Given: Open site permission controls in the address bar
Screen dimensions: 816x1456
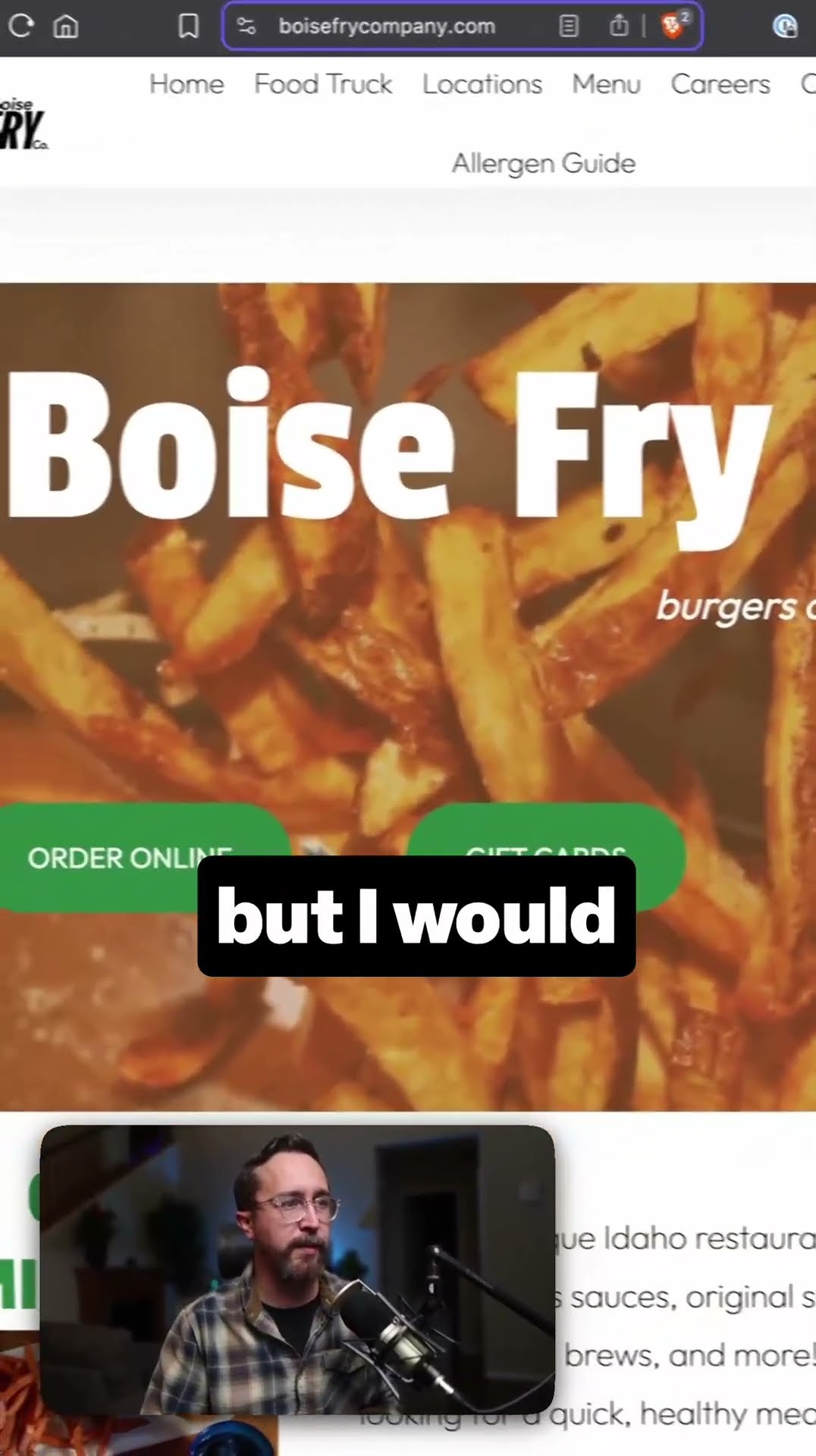Looking at the screenshot, I should [x=246, y=27].
